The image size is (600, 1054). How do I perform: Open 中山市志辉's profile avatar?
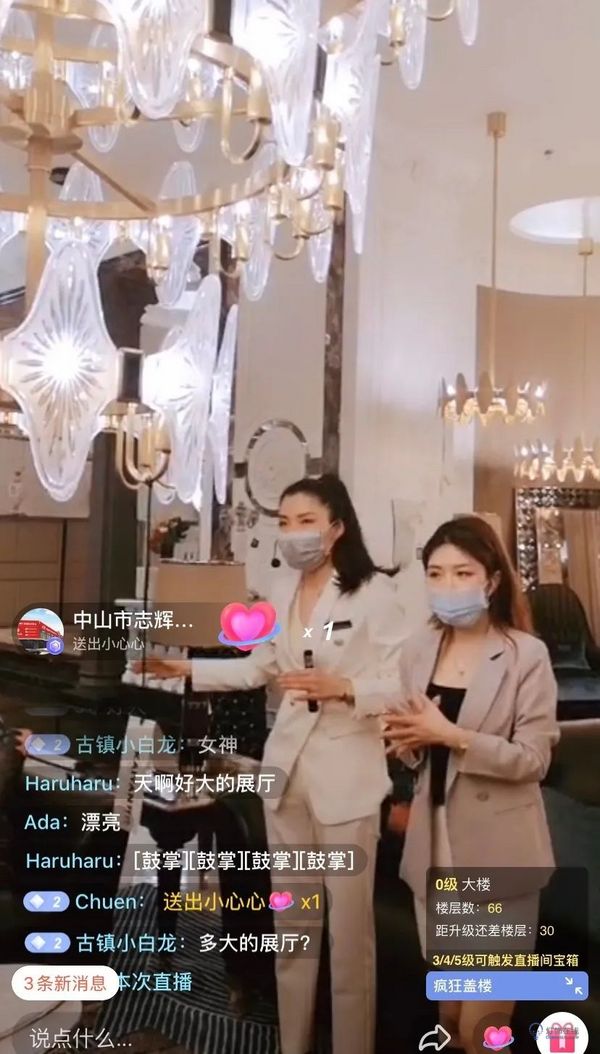(40, 631)
